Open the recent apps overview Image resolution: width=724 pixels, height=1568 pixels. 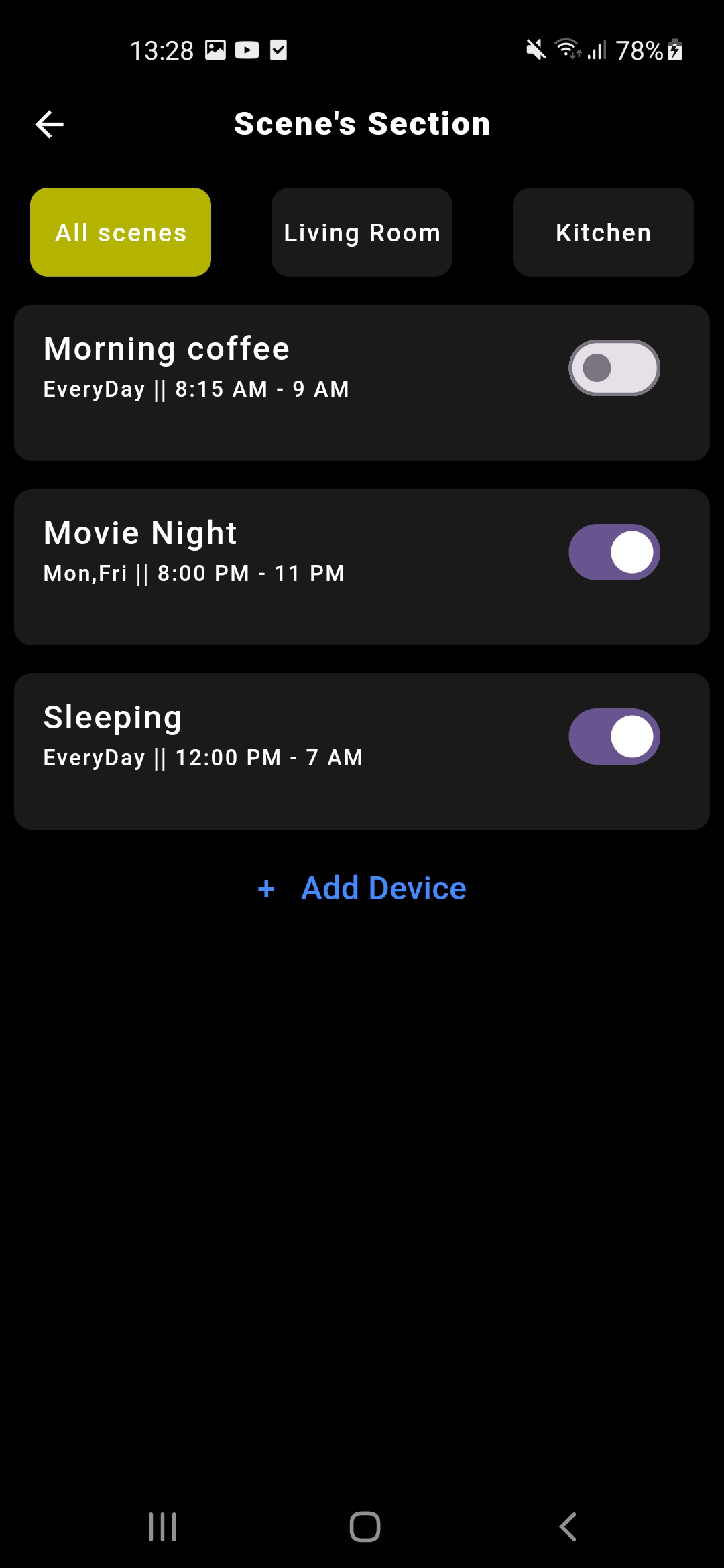(x=162, y=1526)
